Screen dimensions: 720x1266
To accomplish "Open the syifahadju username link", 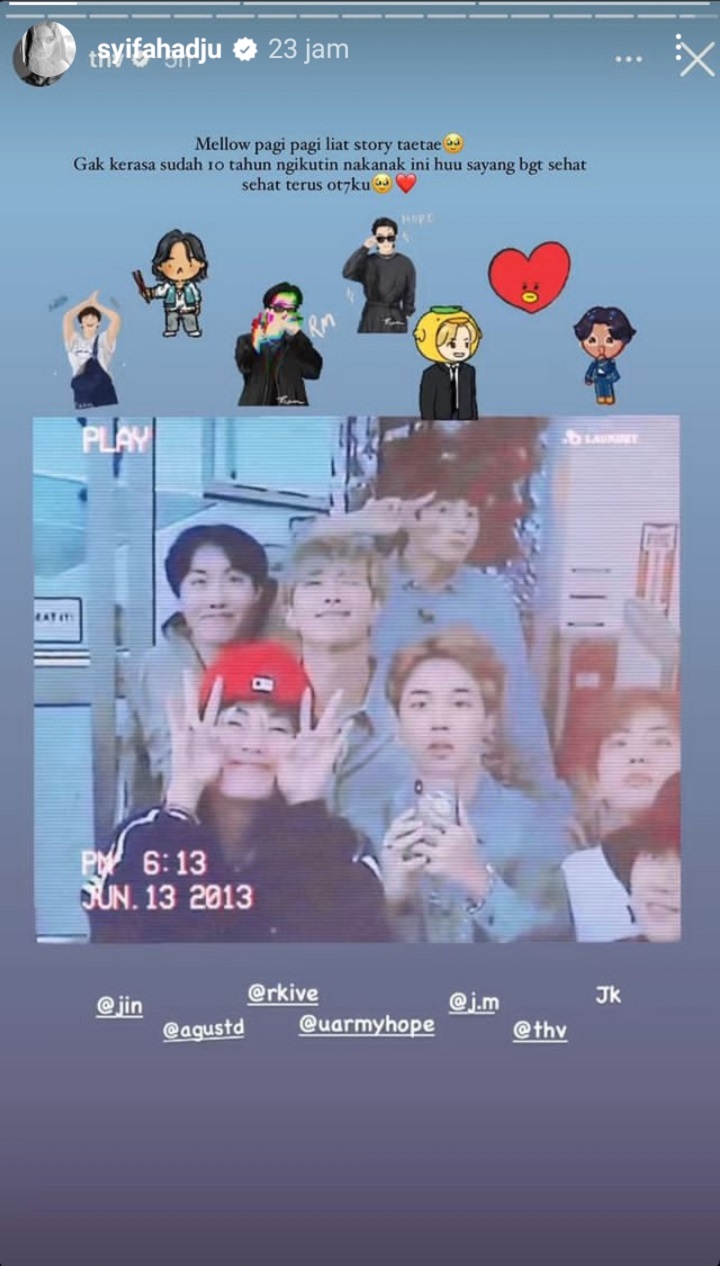I will [159, 49].
